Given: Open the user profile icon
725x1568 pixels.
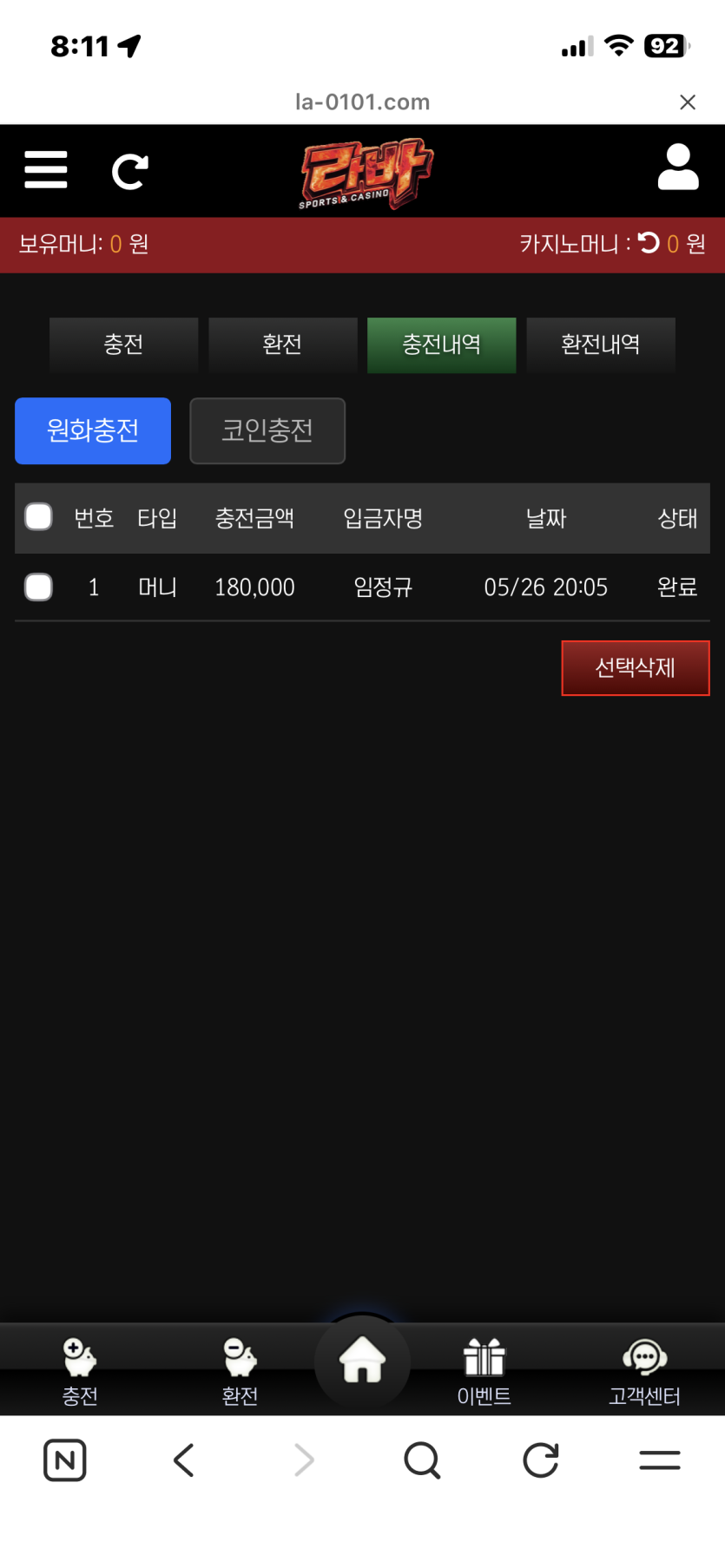Looking at the screenshot, I should click(678, 167).
